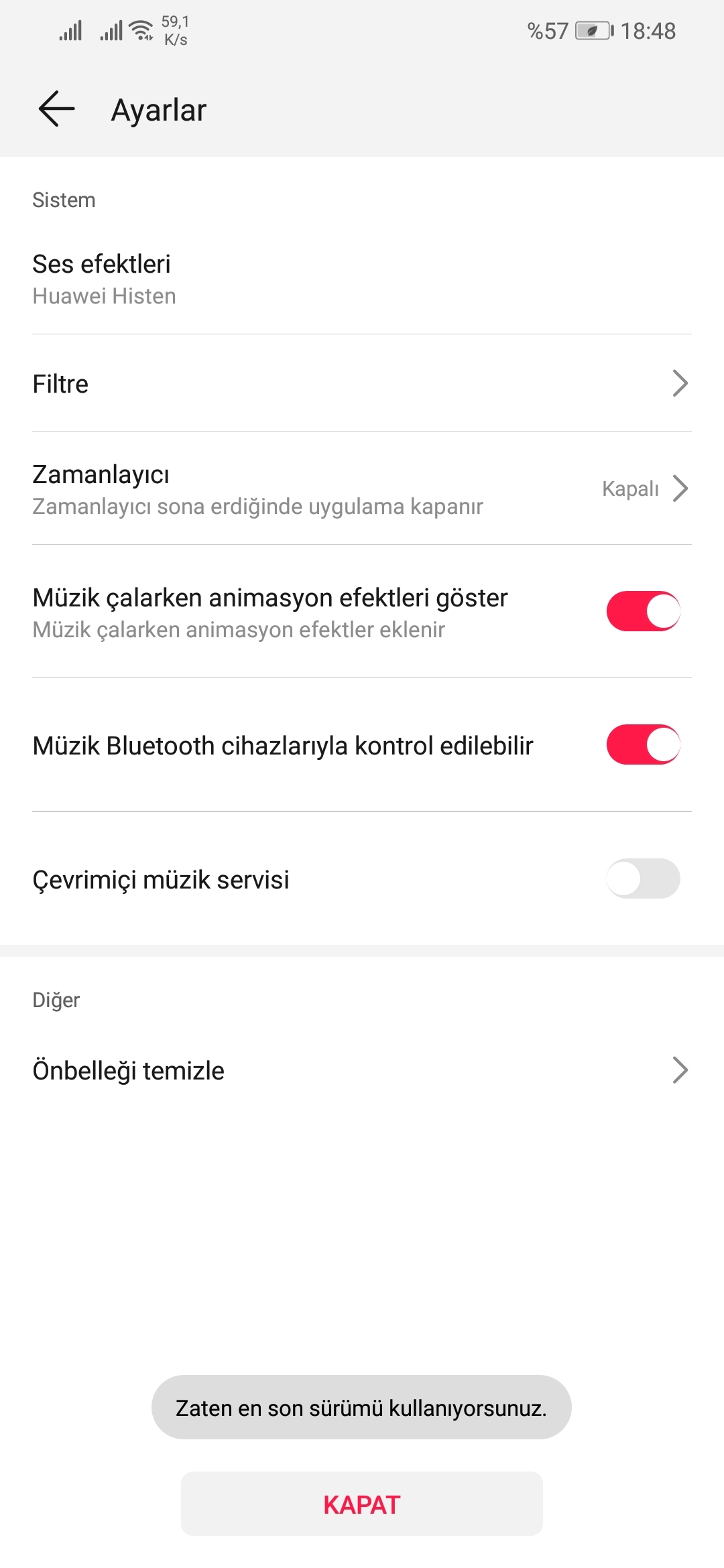Expand the Önbelleği temizle chevron

pos(682,1070)
